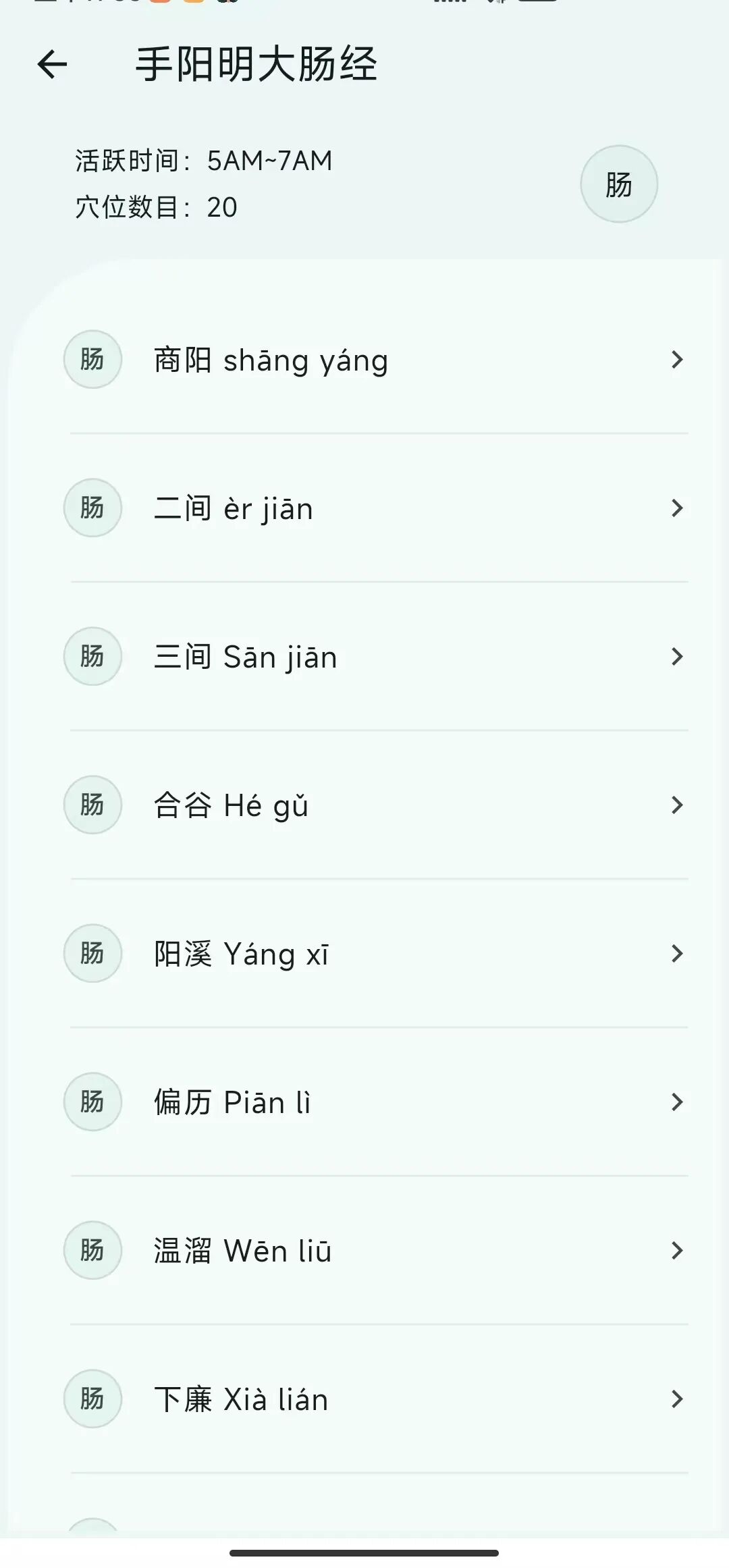729x1568 pixels.
Task: Select the 肠 icon beside 商阳
Action: pos(92,359)
